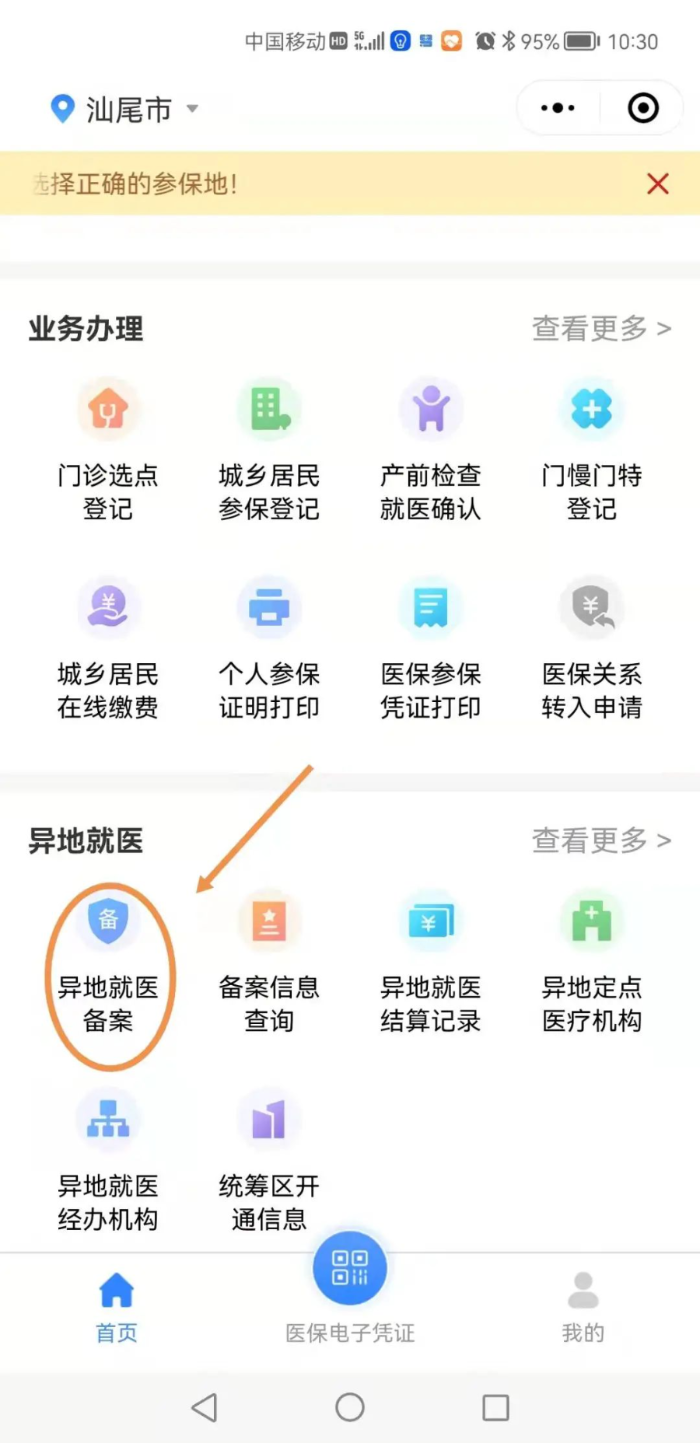The width and height of the screenshot is (700, 1443).
Task: Start 医保关系转入申请
Action: tap(591, 648)
